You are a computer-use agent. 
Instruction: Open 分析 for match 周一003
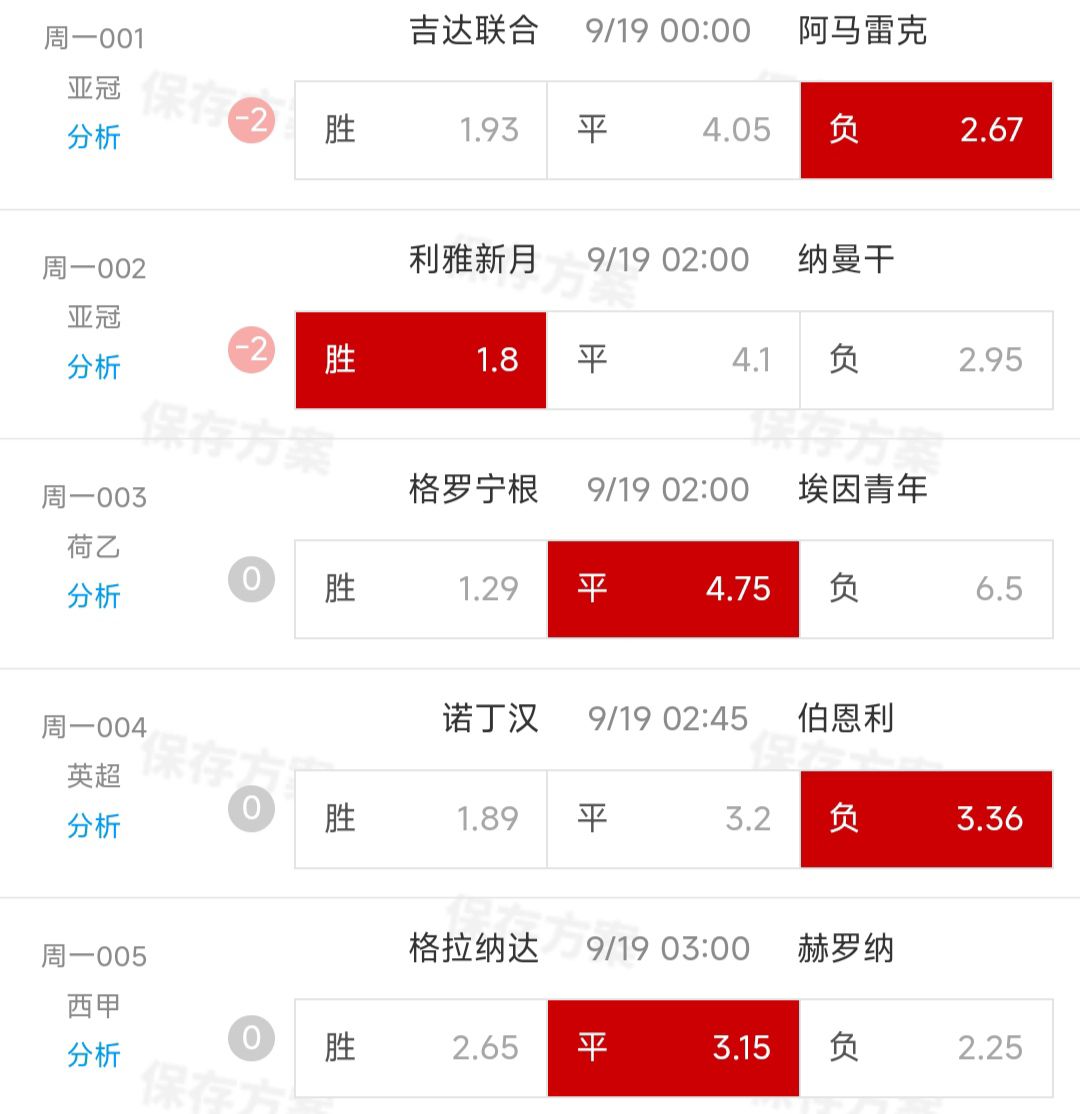point(94,596)
